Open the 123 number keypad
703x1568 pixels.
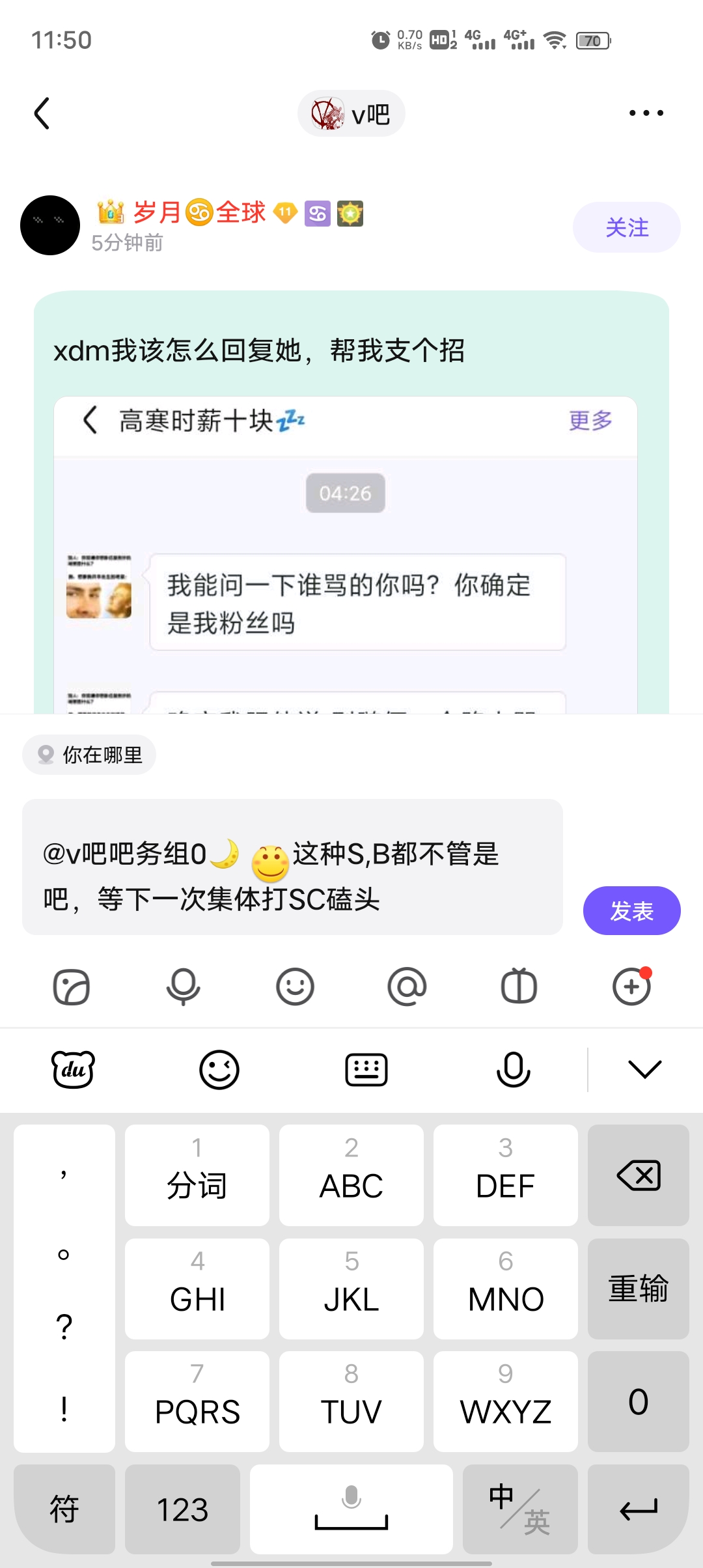pos(182,1509)
